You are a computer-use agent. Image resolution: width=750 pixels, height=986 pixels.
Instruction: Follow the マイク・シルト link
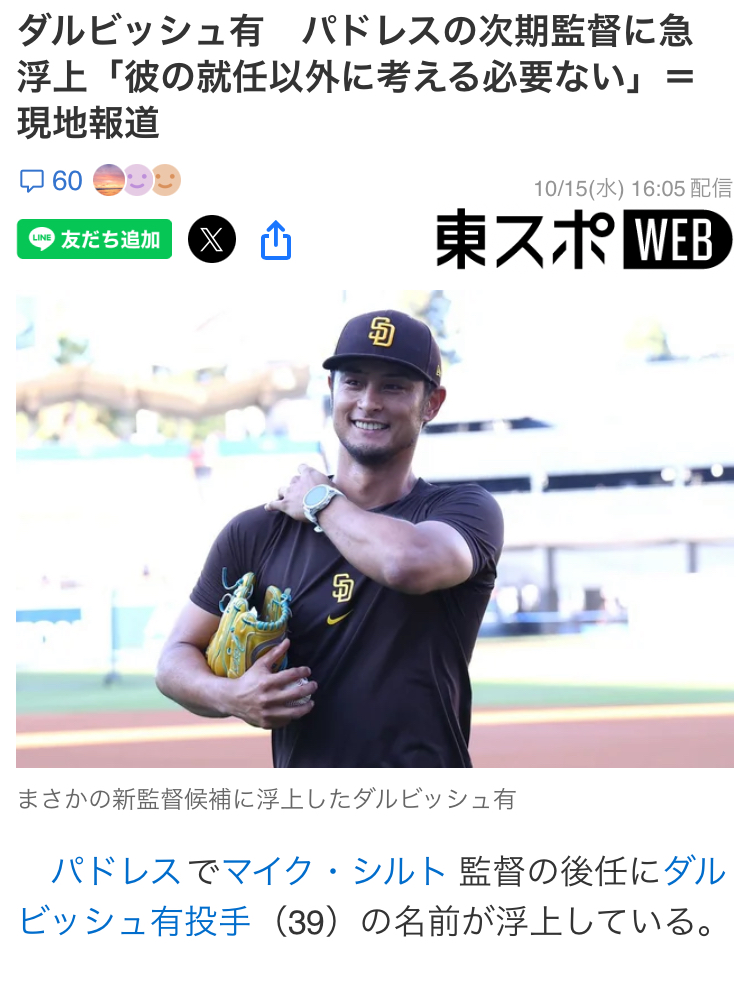(x=334, y=872)
